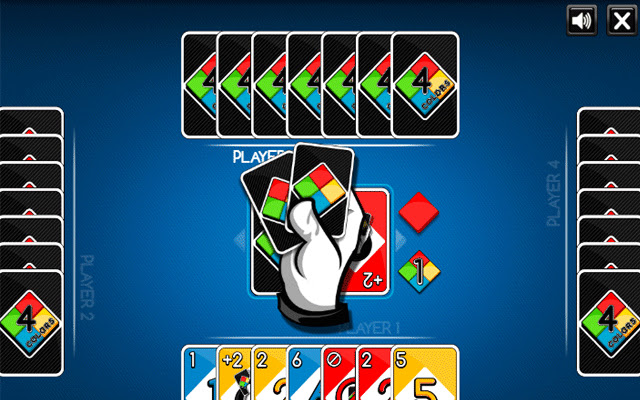This screenshot has width=640, height=400.
Task: Play the red skip card
Action: (x=340, y=373)
